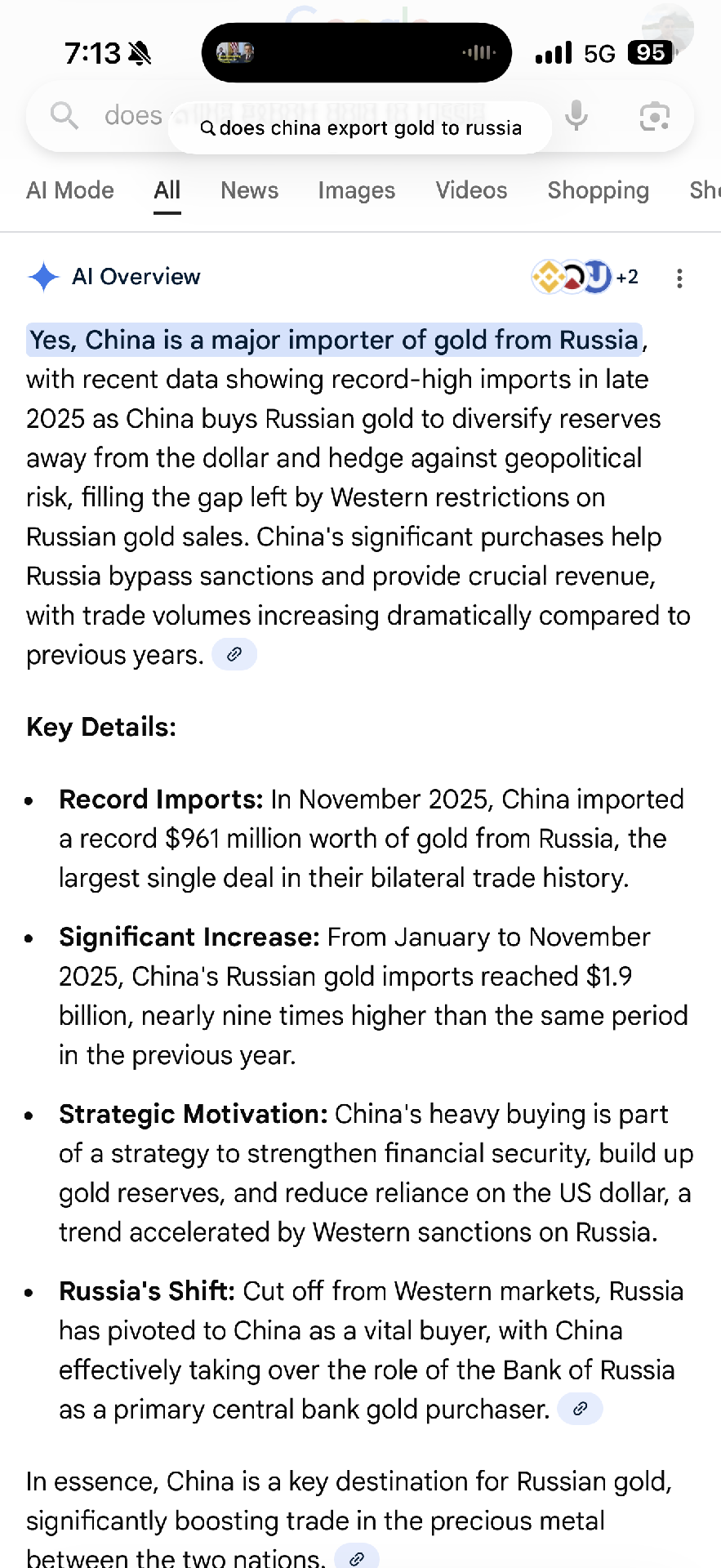Screen dimensions: 721x1568
Task: Switch to the Shopping tab
Action: 598,190
